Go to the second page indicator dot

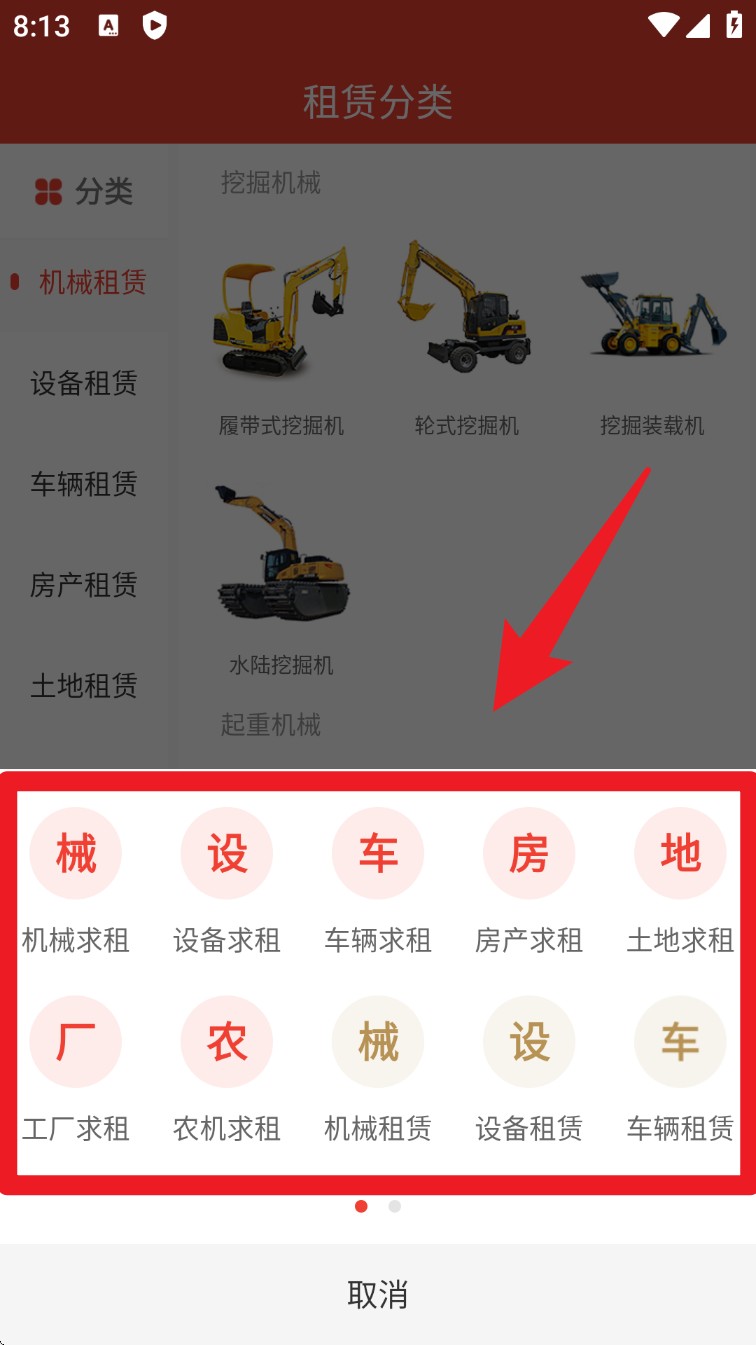(x=395, y=1207)
